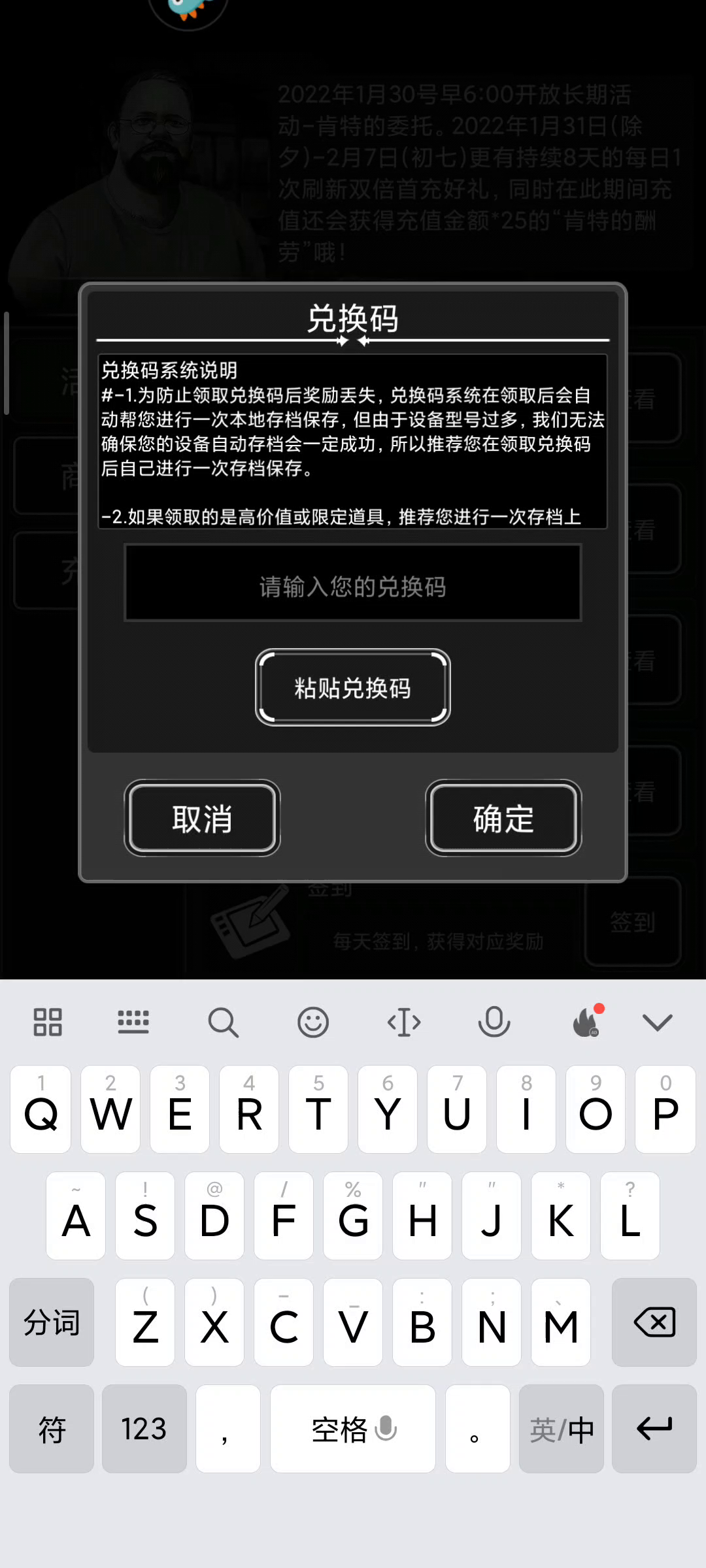This screenshot has width=706, height=1568.
Task: Open the keyboard emoji panel
Action: point(313,1022)
